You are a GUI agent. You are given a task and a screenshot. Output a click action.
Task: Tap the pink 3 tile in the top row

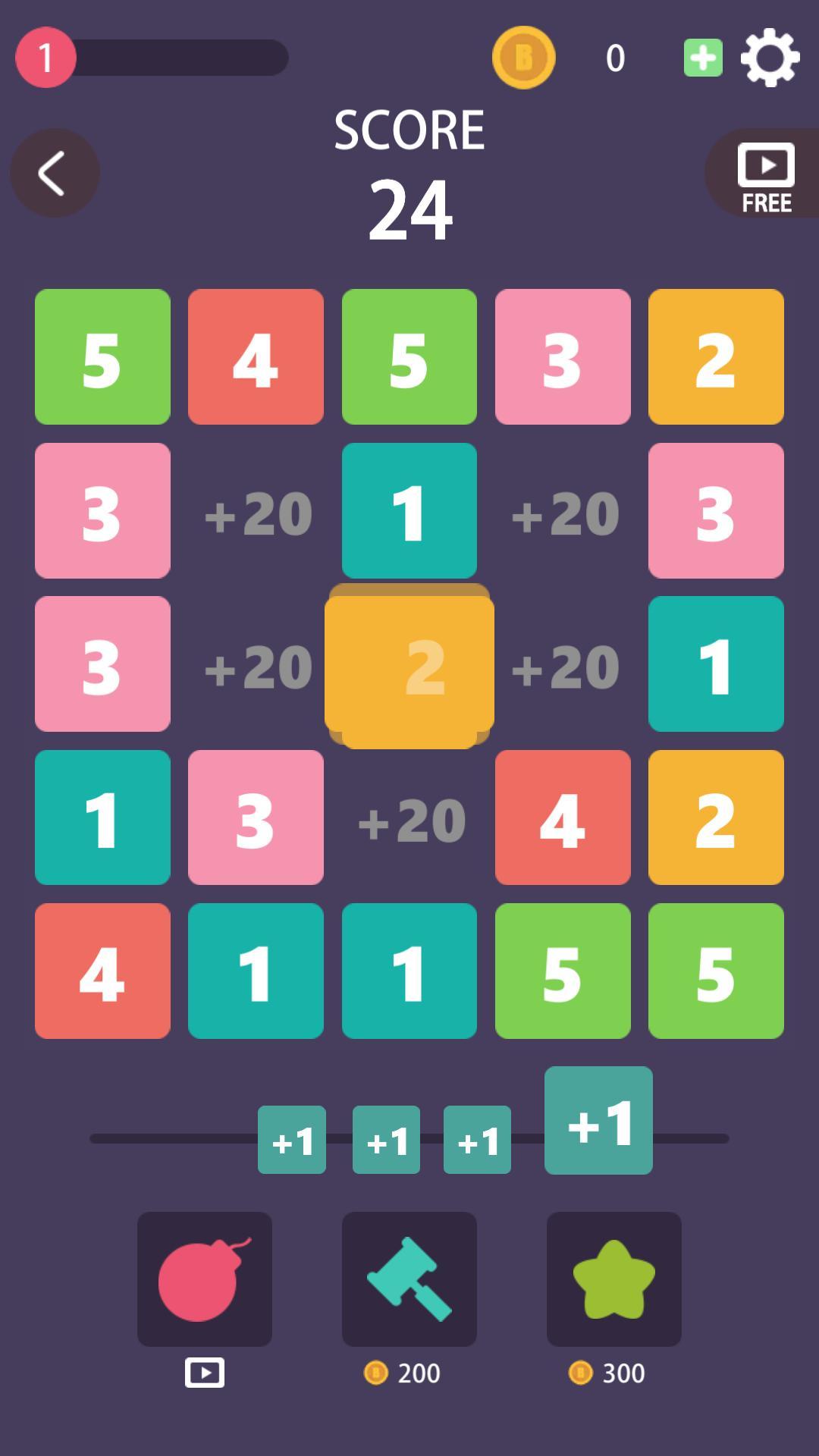click(562, 356)
